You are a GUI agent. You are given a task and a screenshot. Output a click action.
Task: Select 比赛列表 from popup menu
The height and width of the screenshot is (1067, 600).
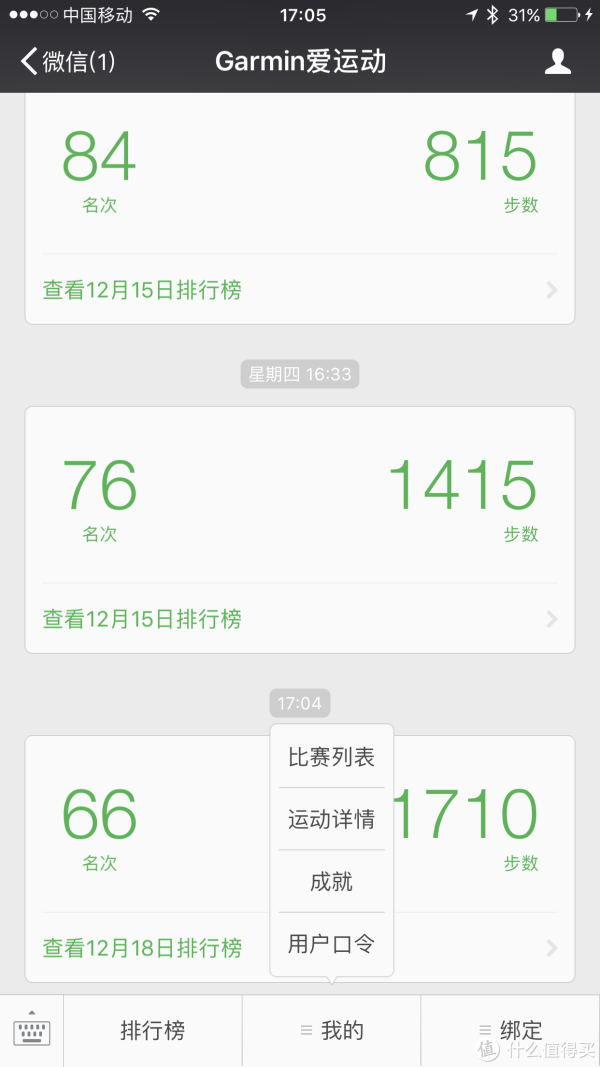click(x=331, y=757)
